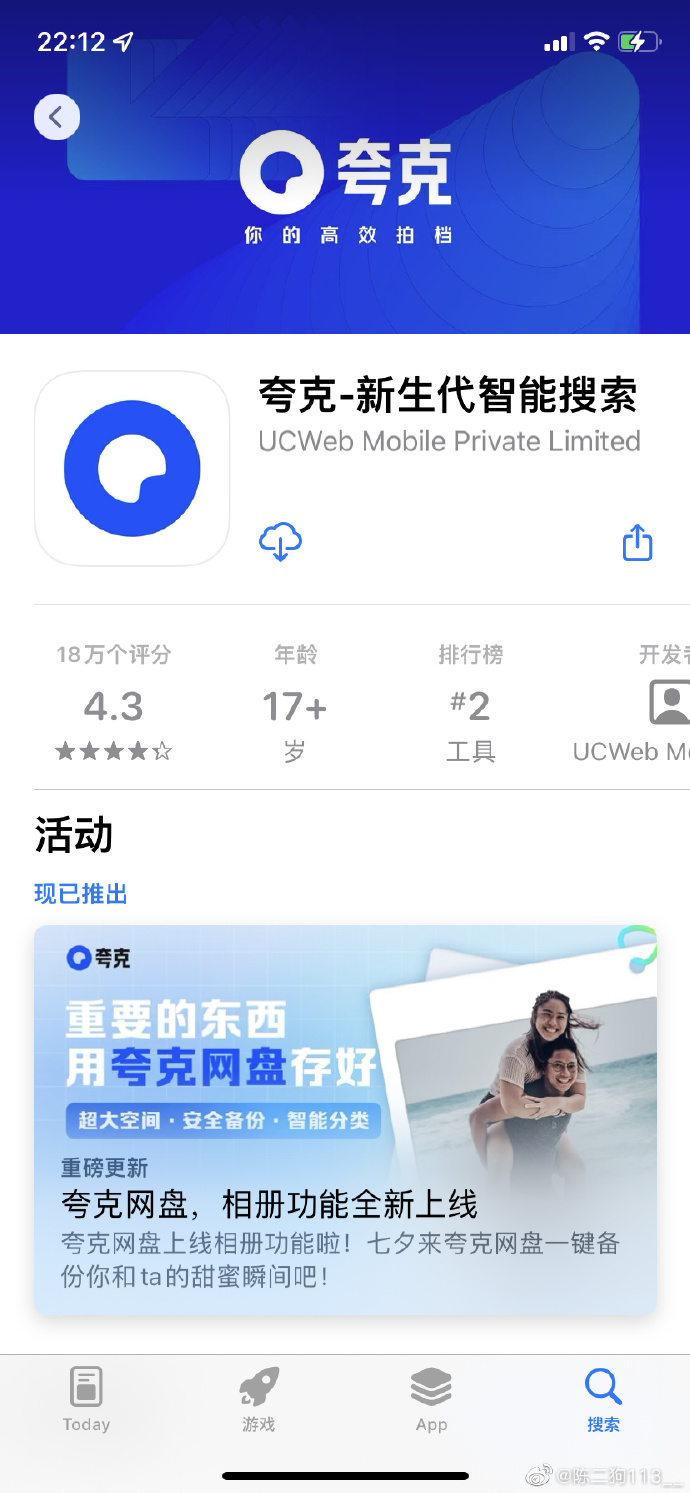Switch to the 游戏 tab

pos(259,1400)
